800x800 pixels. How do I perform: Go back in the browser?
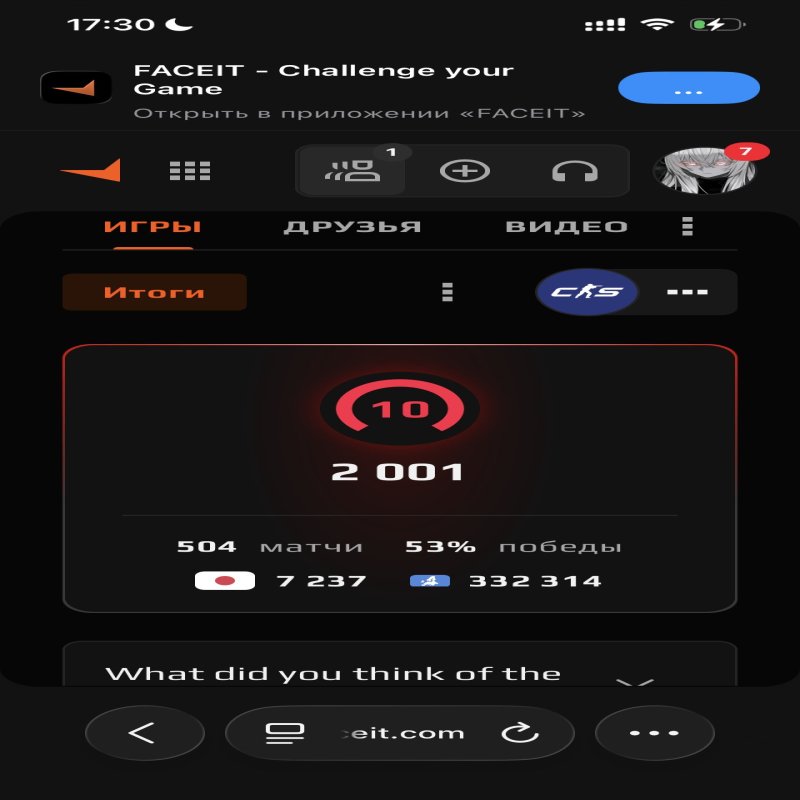point(141,733)
